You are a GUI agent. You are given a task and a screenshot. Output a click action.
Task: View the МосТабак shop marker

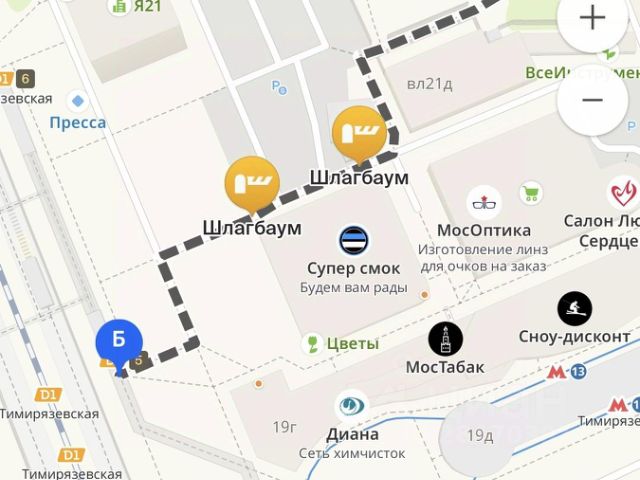point(445,340)
